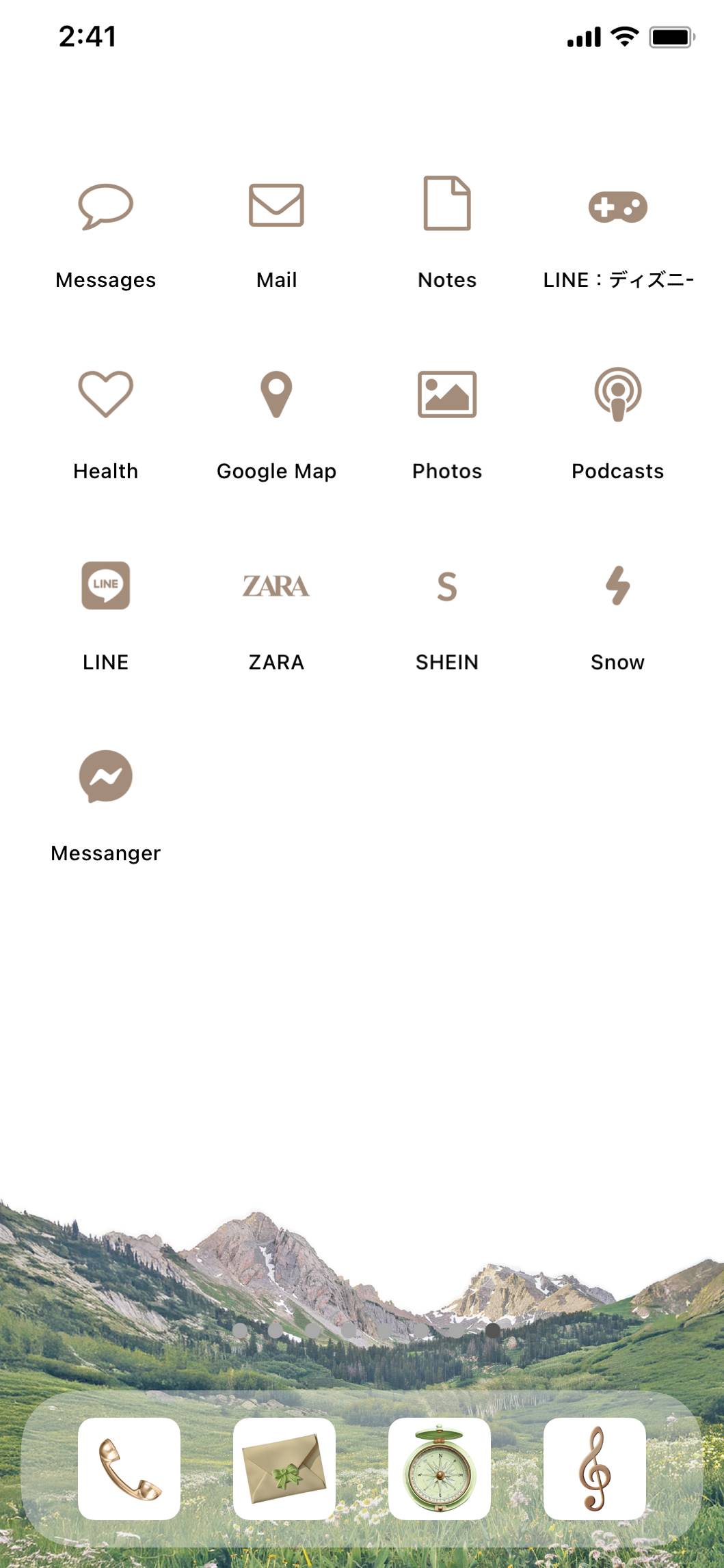Viewport: 724px width, 1568px height.
Task: Tap the home screen page indicator dots
Action: coord(366,1330)
